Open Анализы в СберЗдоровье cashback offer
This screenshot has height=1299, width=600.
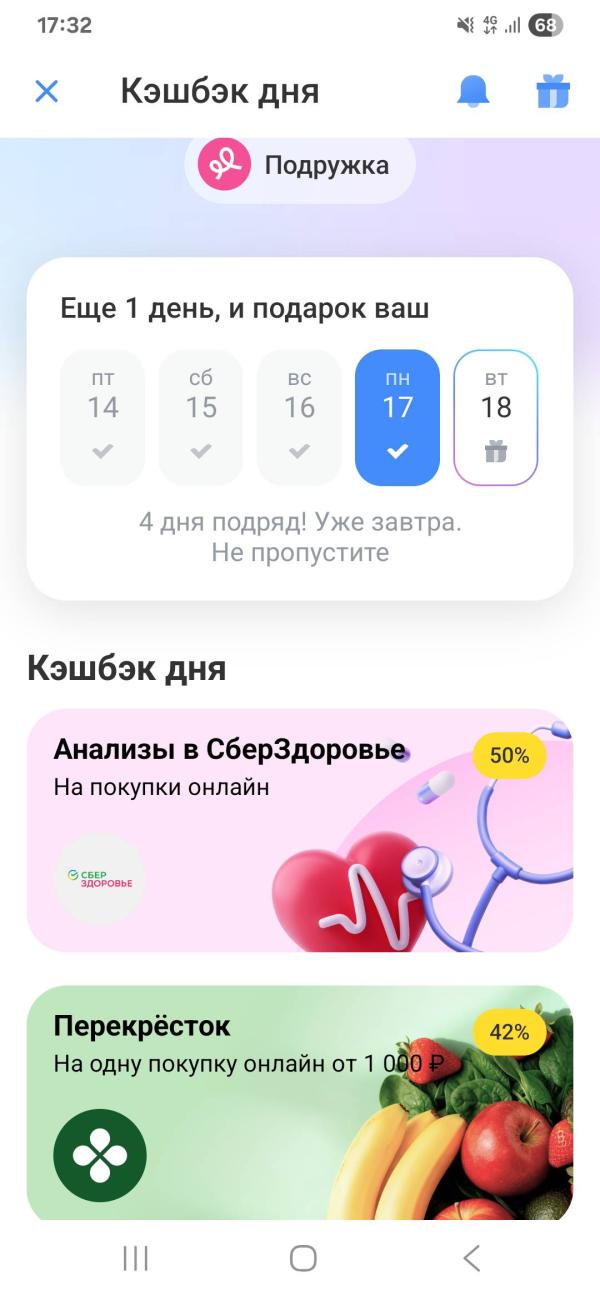(x=299, y=830)
